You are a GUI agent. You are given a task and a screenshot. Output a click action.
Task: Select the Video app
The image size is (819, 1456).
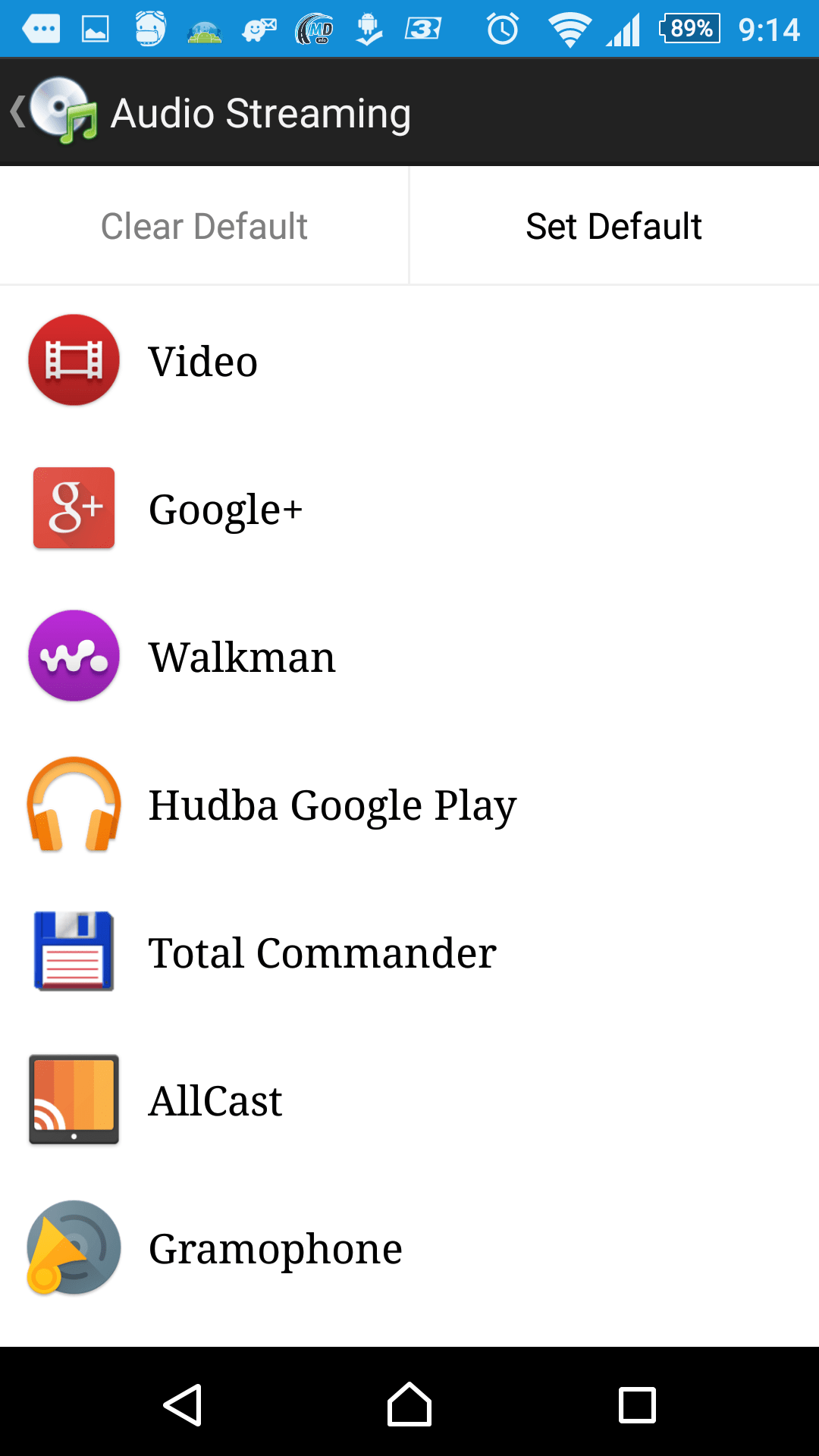tap(409, 360)
